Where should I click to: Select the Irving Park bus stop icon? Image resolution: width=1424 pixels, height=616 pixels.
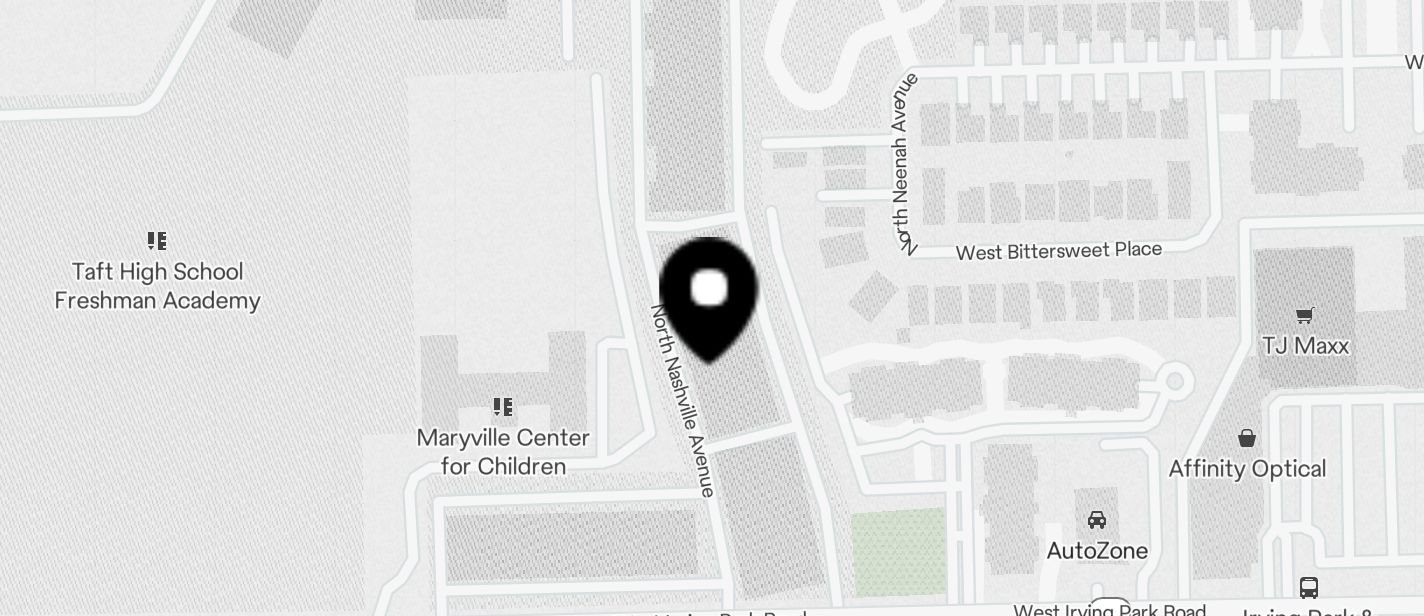pyautogui.click(x=1308, y=587)
